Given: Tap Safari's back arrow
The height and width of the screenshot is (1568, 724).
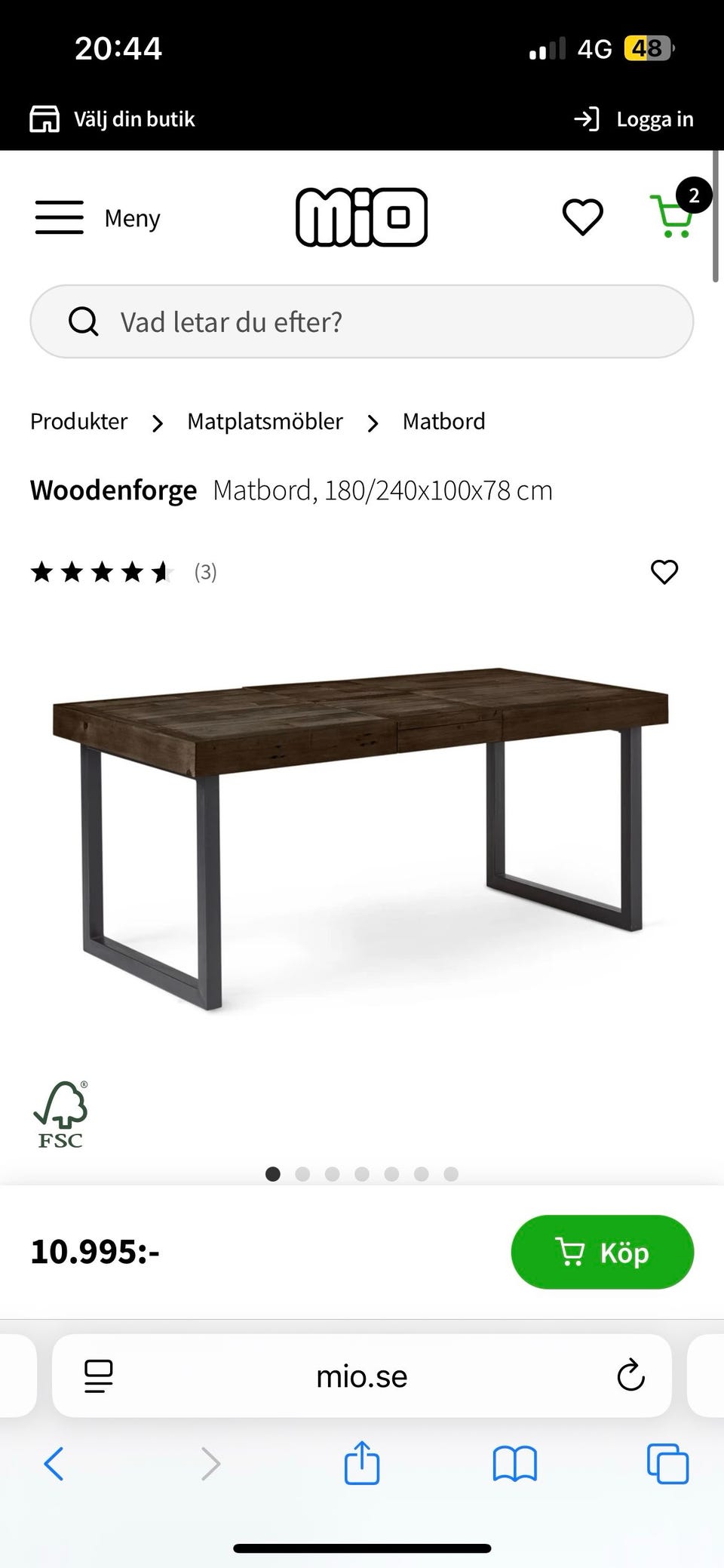Looking at the screenshot, I should (x=54, y=1464).
